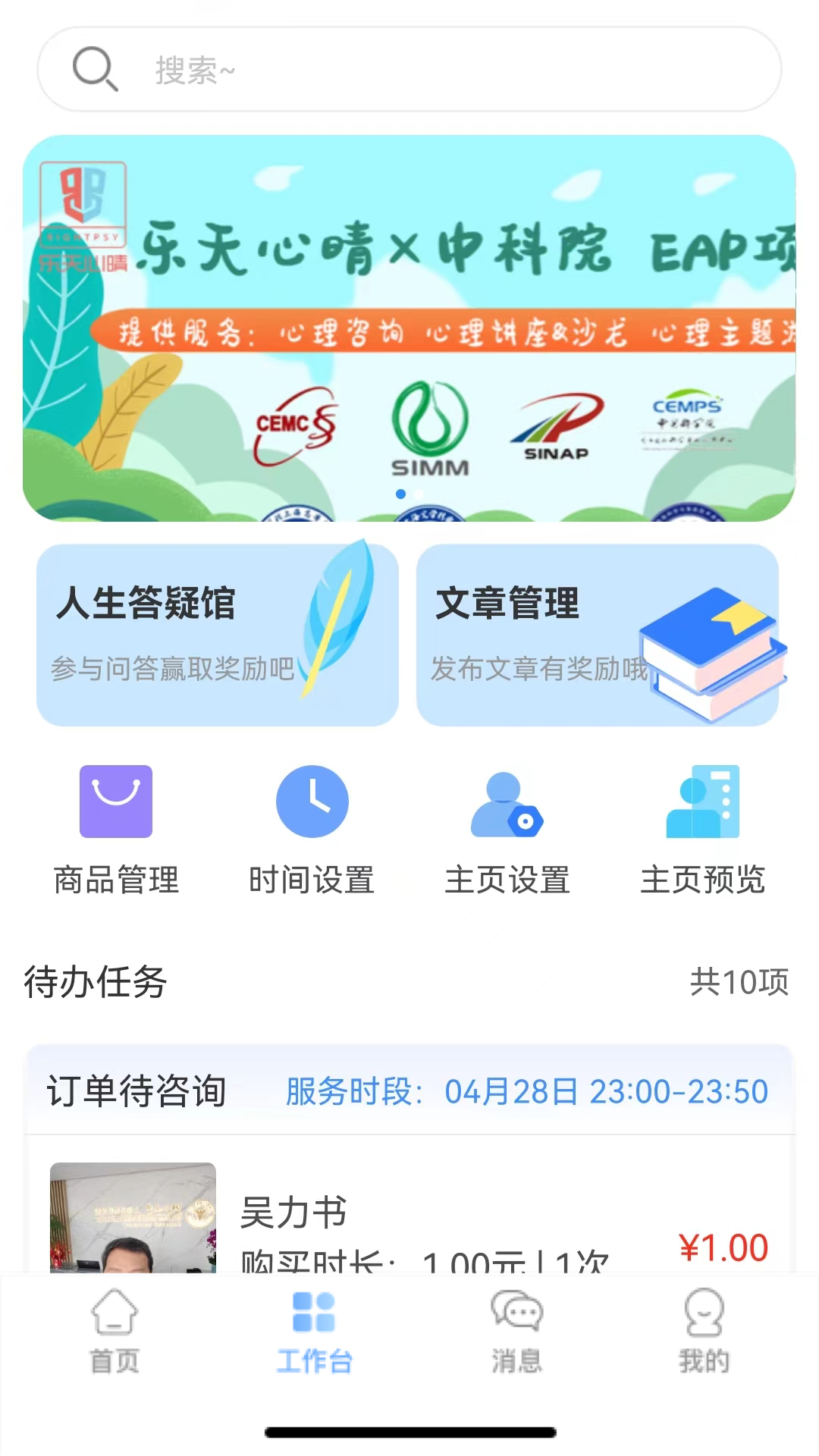
Task: Click the 主页预览 homepage preview icon
Action: point(704,802)
